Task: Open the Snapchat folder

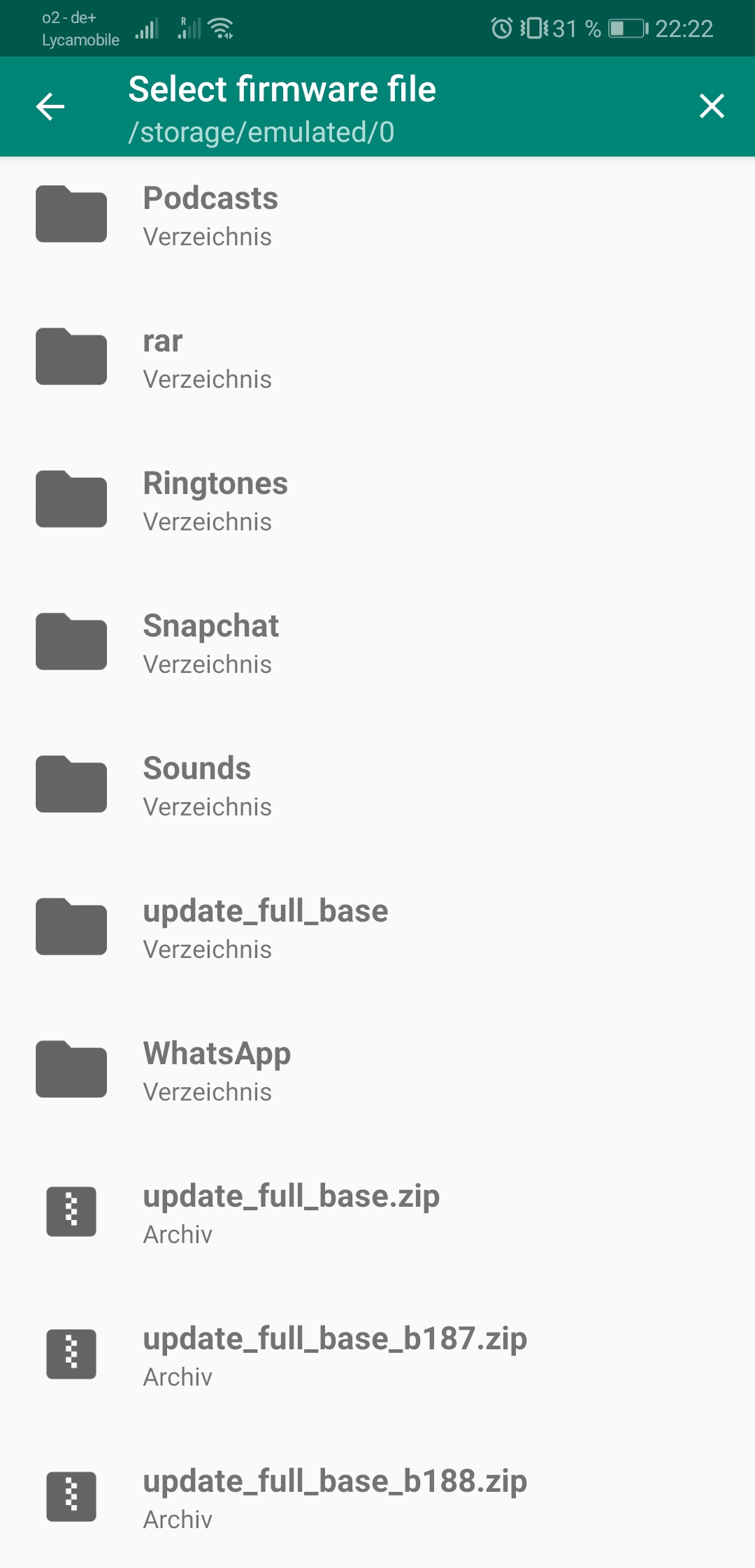Action: coord(377,643)
